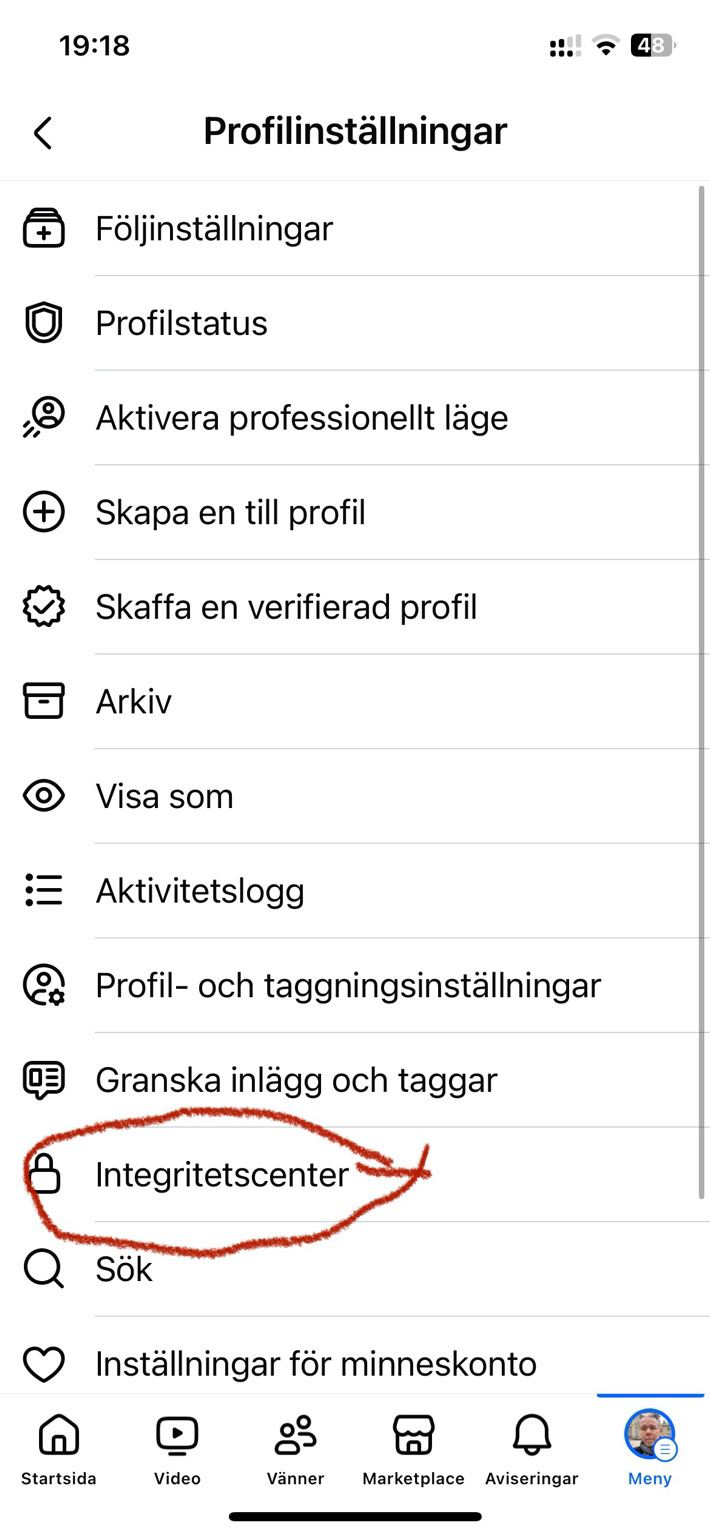Image resolution: width=710 pixels, height=1536 pixels.
Task: Open the Arkiv row
Action: point(355,702)
